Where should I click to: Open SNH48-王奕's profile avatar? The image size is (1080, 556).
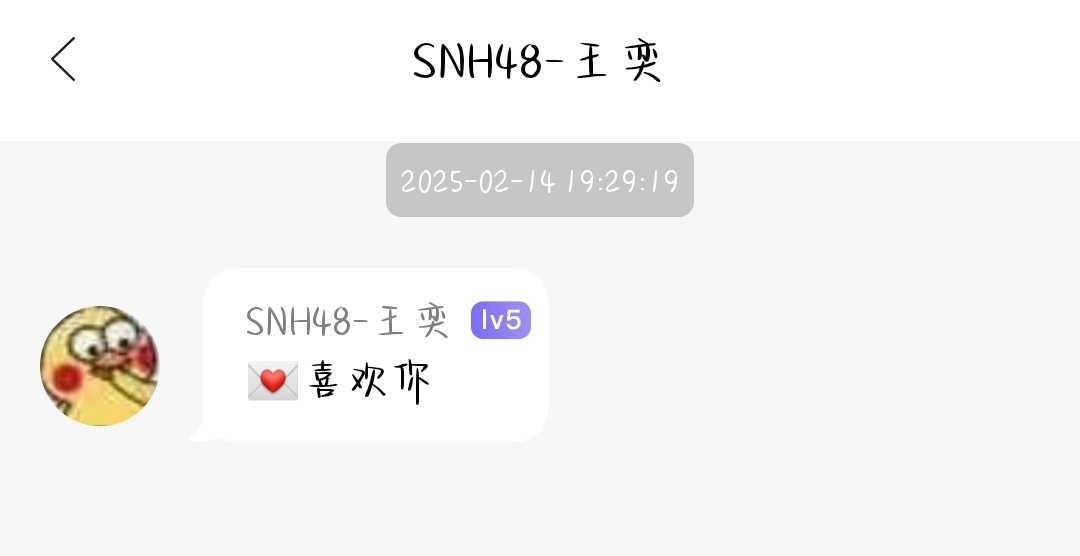coord(99,366)
